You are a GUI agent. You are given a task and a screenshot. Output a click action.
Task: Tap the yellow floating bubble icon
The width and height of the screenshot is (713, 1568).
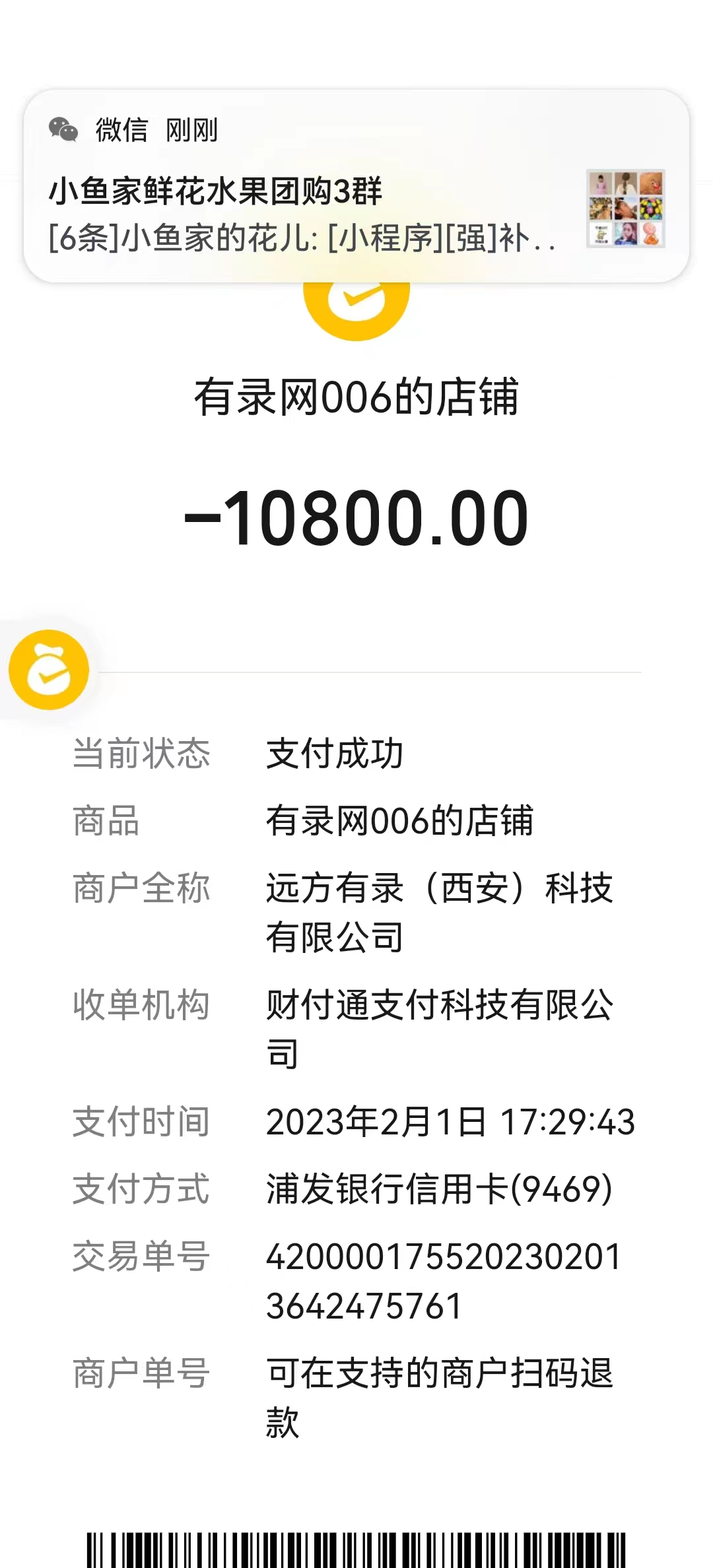point(49,670)
